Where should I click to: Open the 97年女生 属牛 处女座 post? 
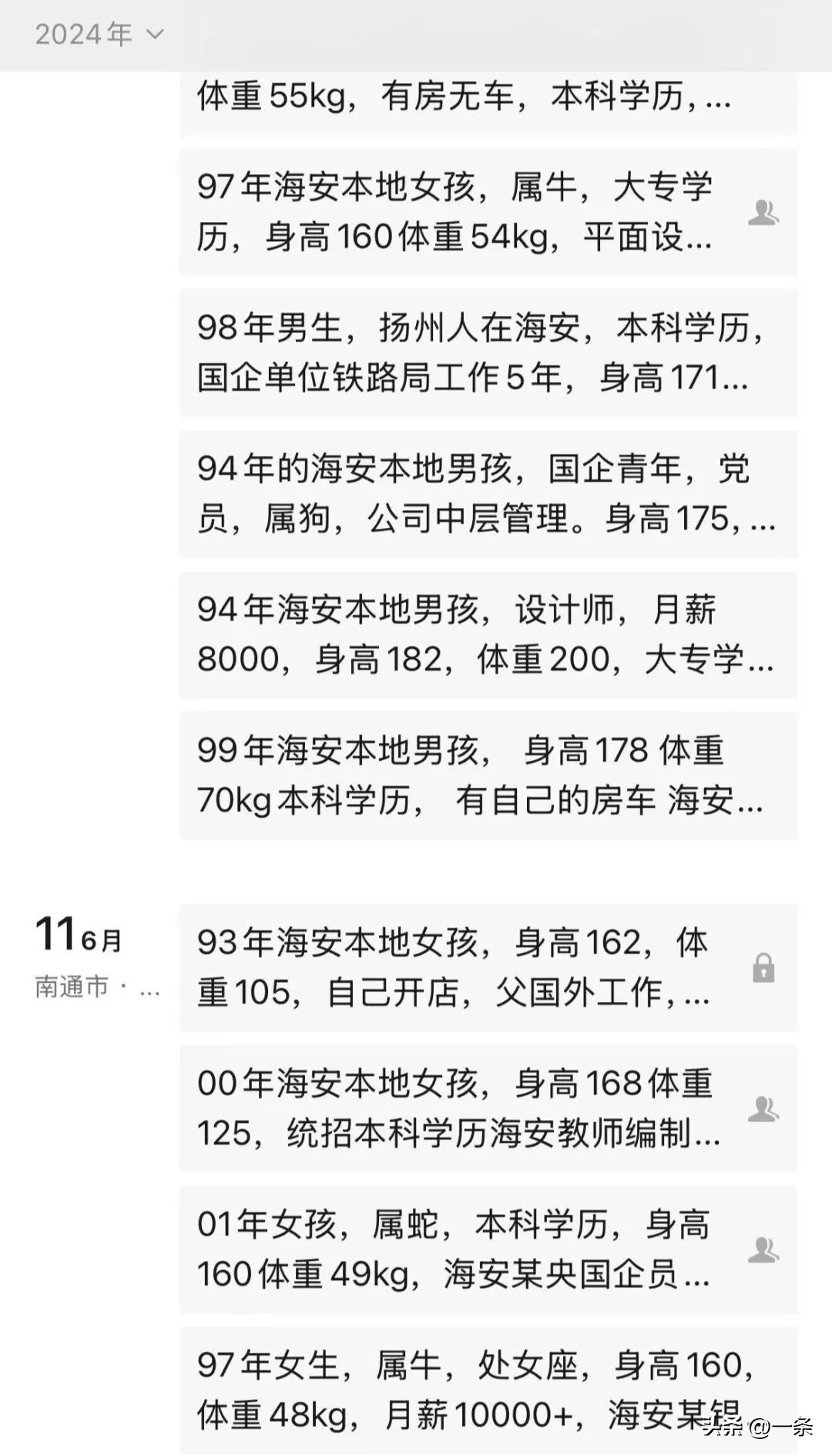[x=488, y=1390]
